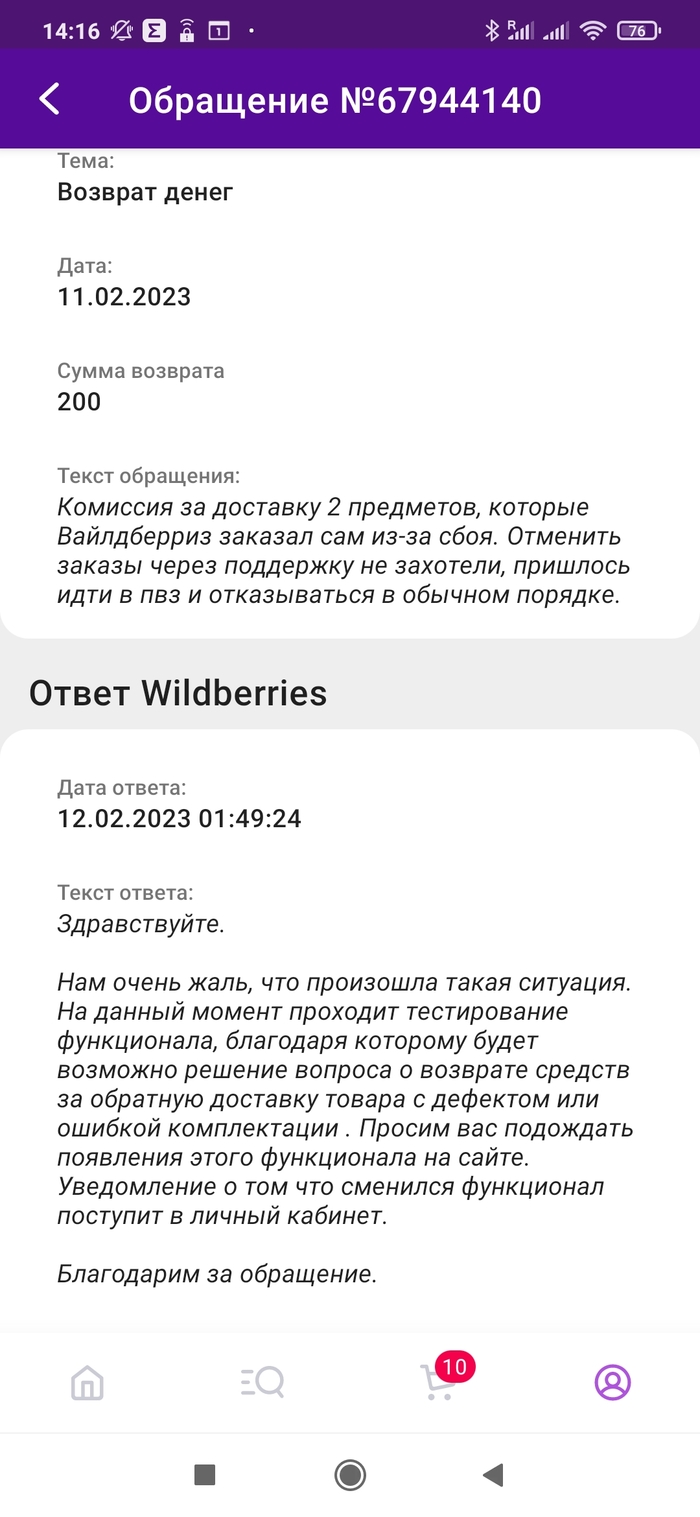Tap the system home circle button
Screen dimensions: 700x1517
(x=350, y=1474)
